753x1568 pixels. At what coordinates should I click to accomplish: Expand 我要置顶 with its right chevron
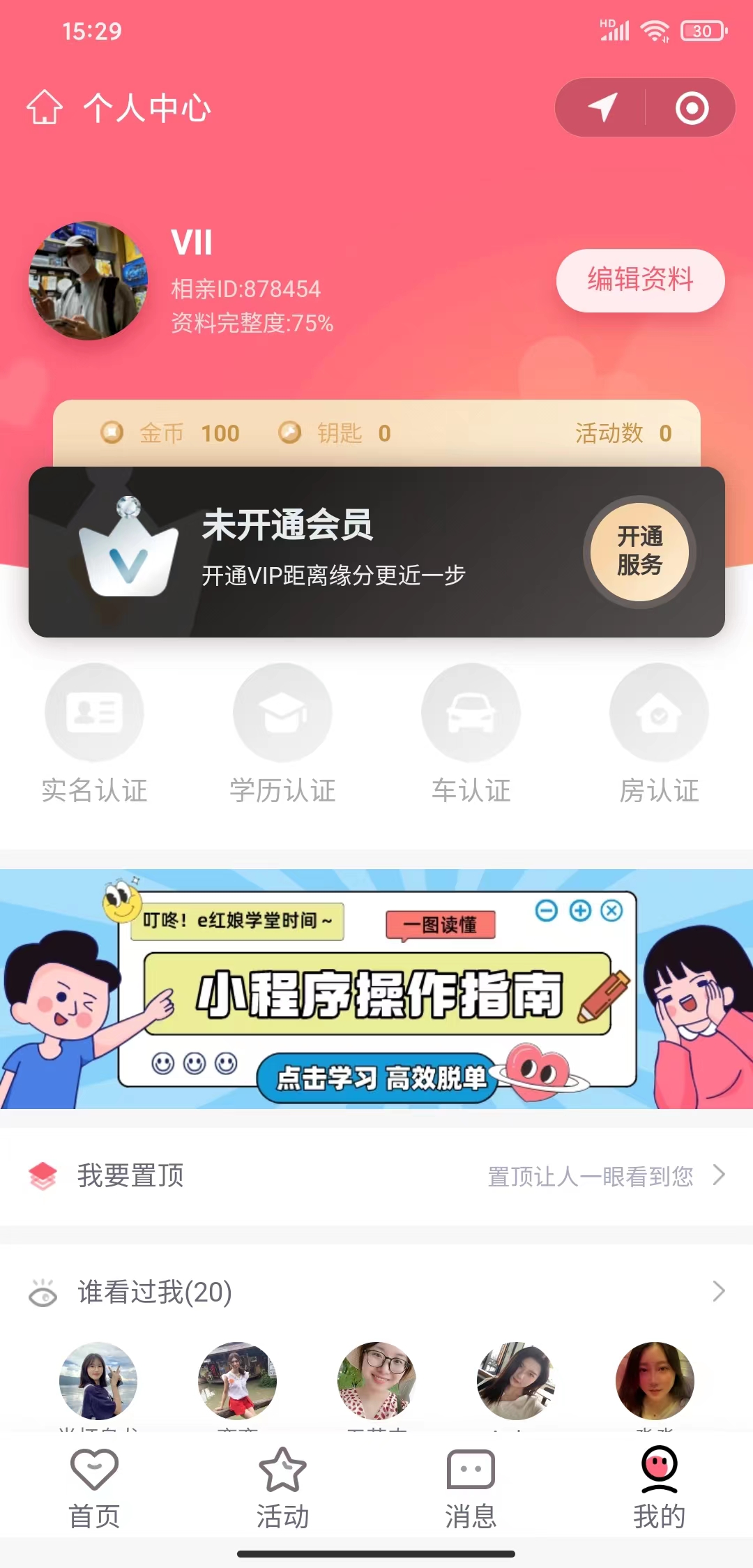(720, 1176)
